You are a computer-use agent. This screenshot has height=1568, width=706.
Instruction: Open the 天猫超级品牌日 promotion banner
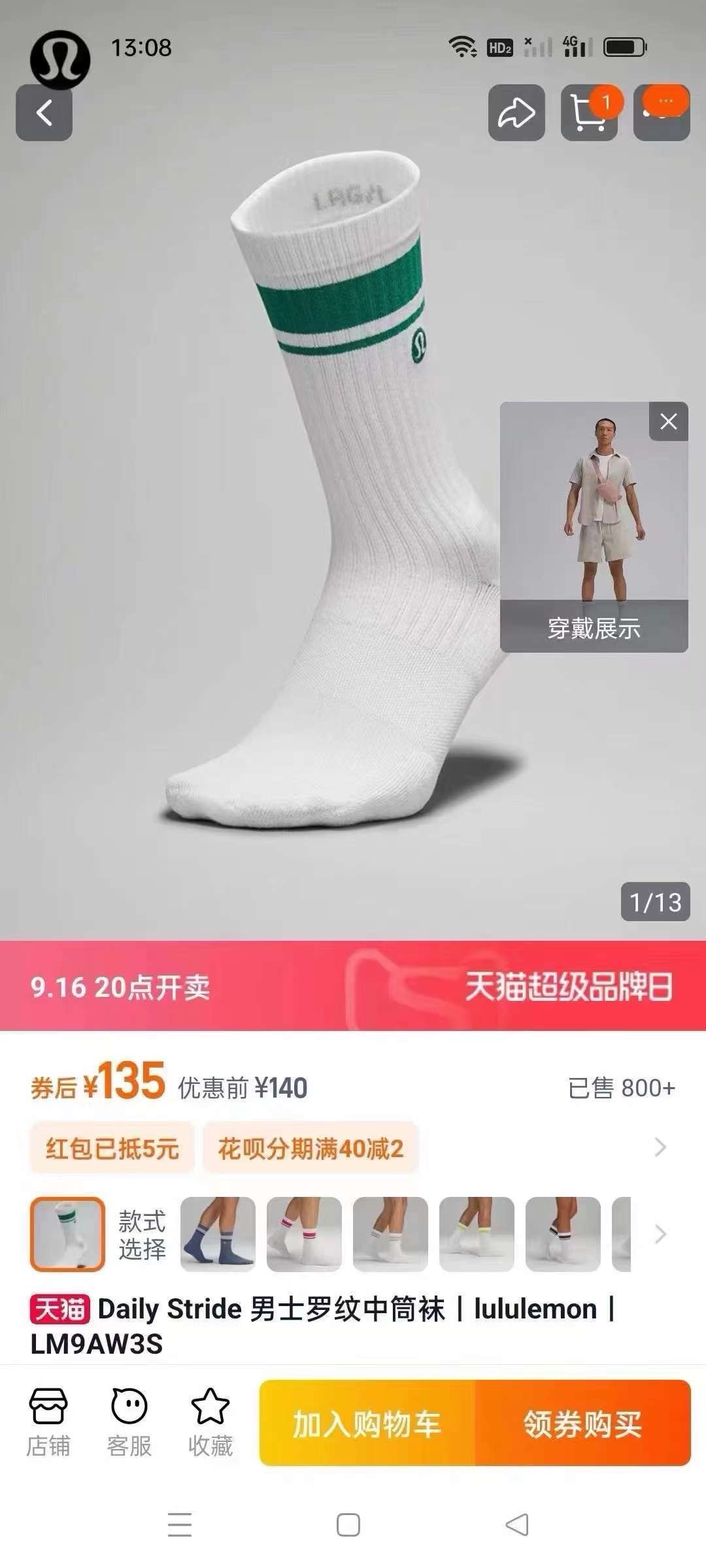(x=353, y=986)
